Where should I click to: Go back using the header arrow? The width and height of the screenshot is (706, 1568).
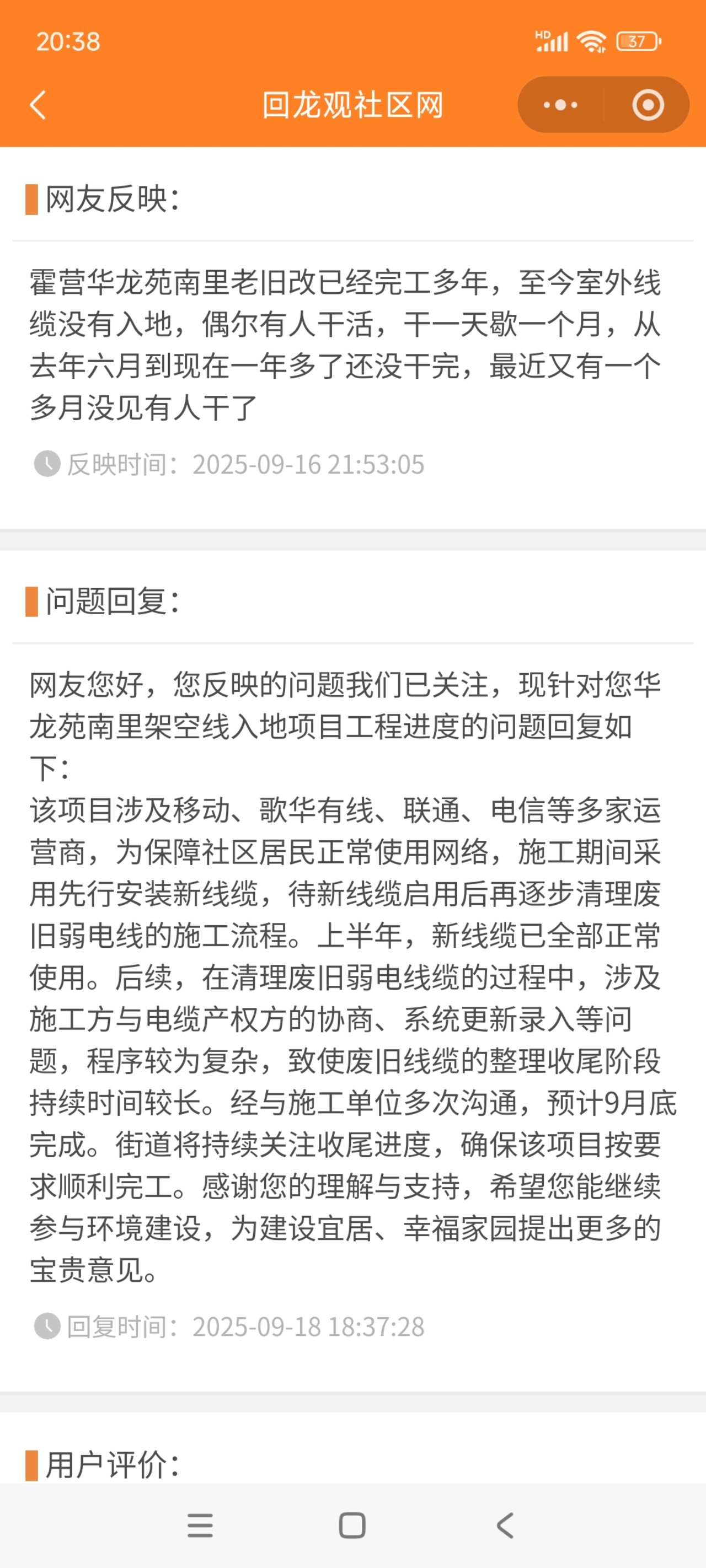click(x=39, y=105)
